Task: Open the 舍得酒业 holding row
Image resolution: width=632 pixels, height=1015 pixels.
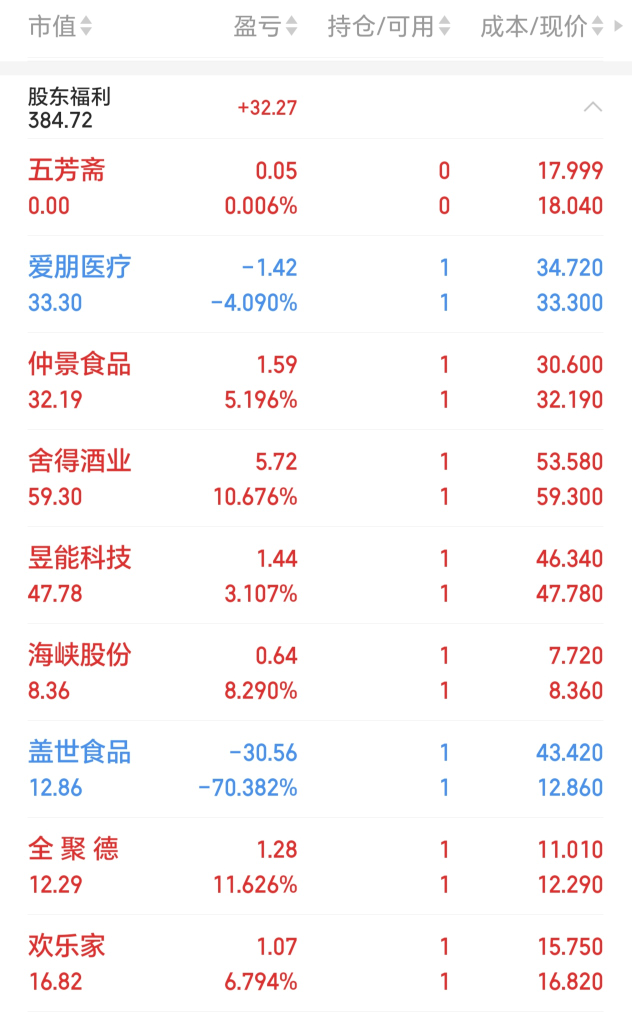Action: [315, 479]
